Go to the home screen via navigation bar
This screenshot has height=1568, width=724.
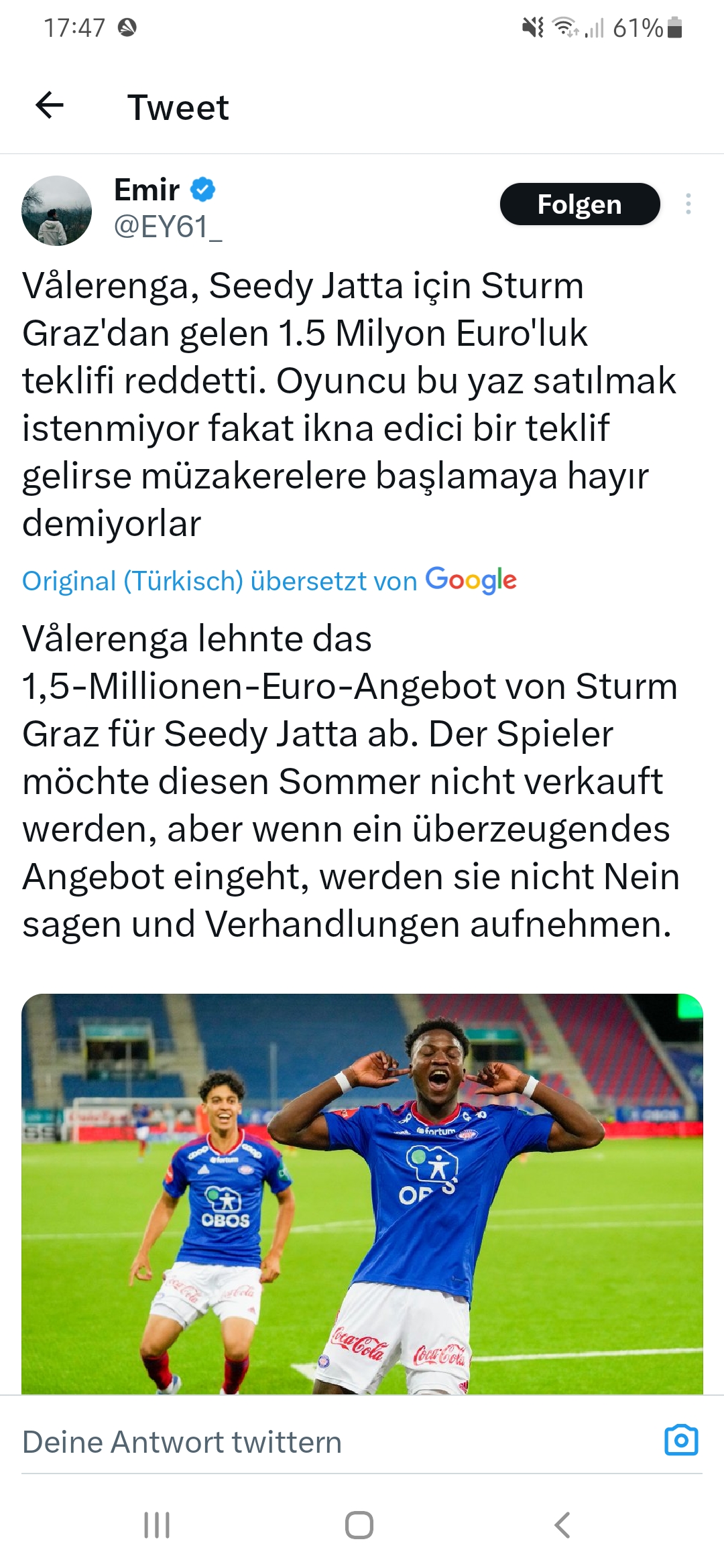coord(359,1526)
